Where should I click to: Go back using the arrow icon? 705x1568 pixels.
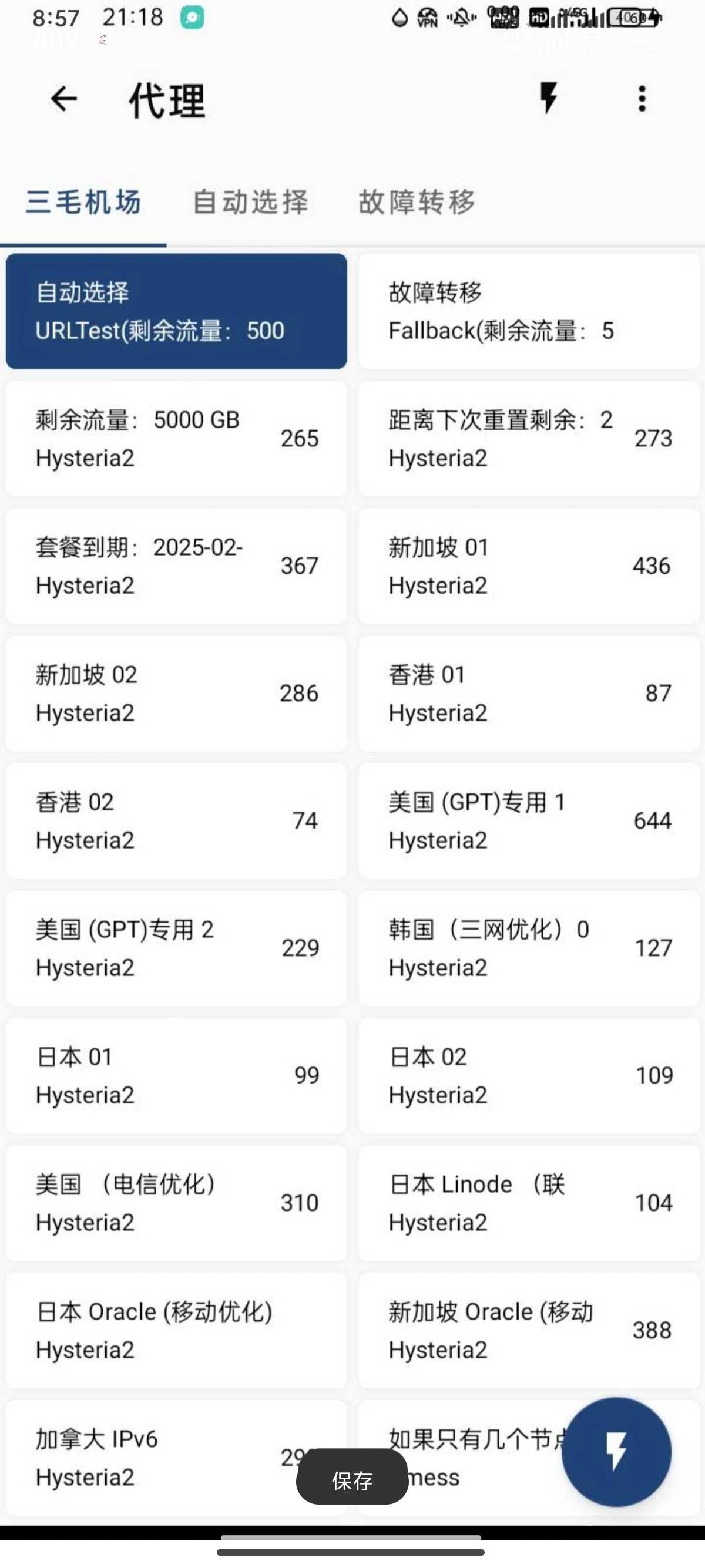(63, 99)
